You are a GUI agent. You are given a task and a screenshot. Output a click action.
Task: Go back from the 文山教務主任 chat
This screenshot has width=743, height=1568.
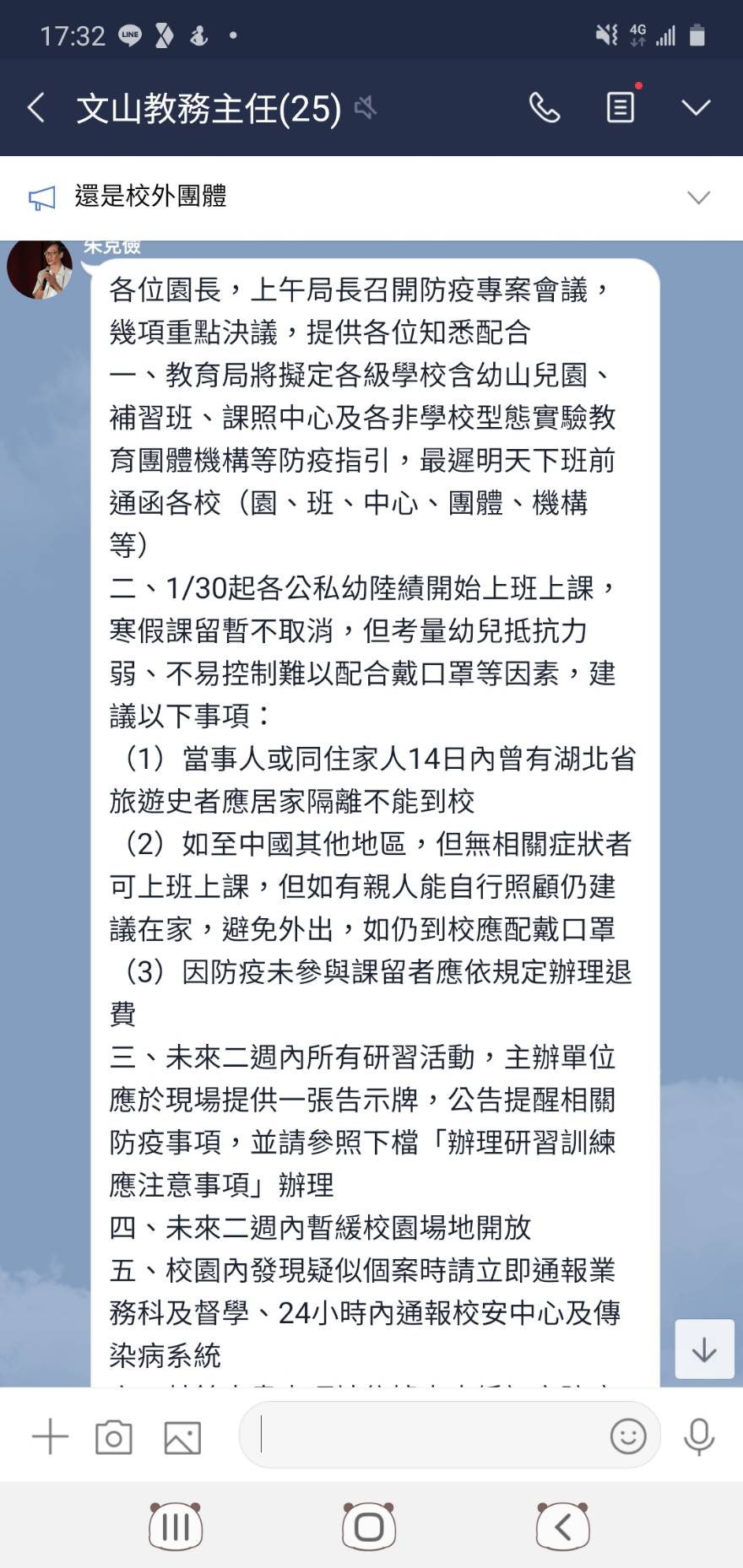pos(36,108)
